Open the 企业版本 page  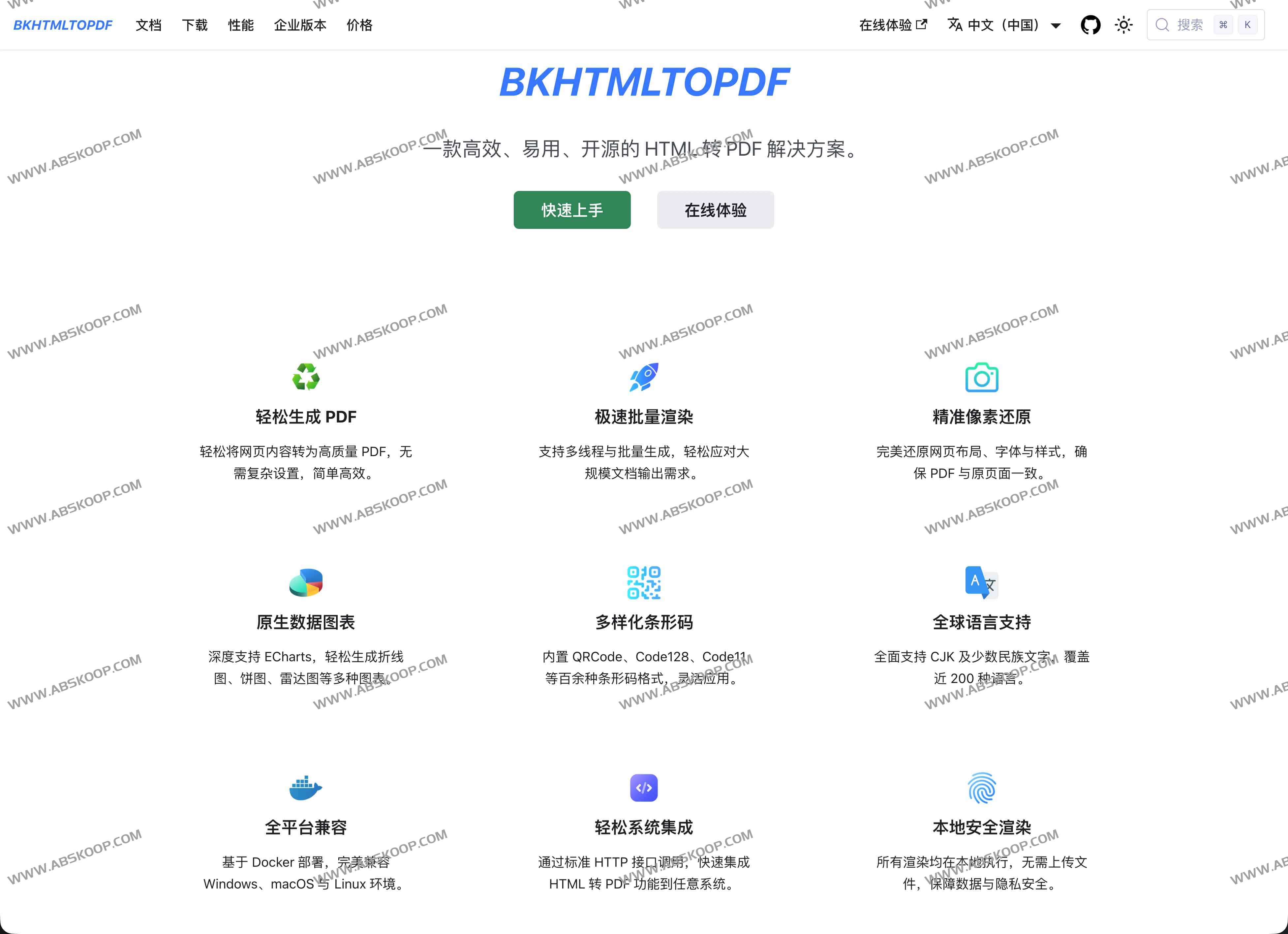click(300, 25)
